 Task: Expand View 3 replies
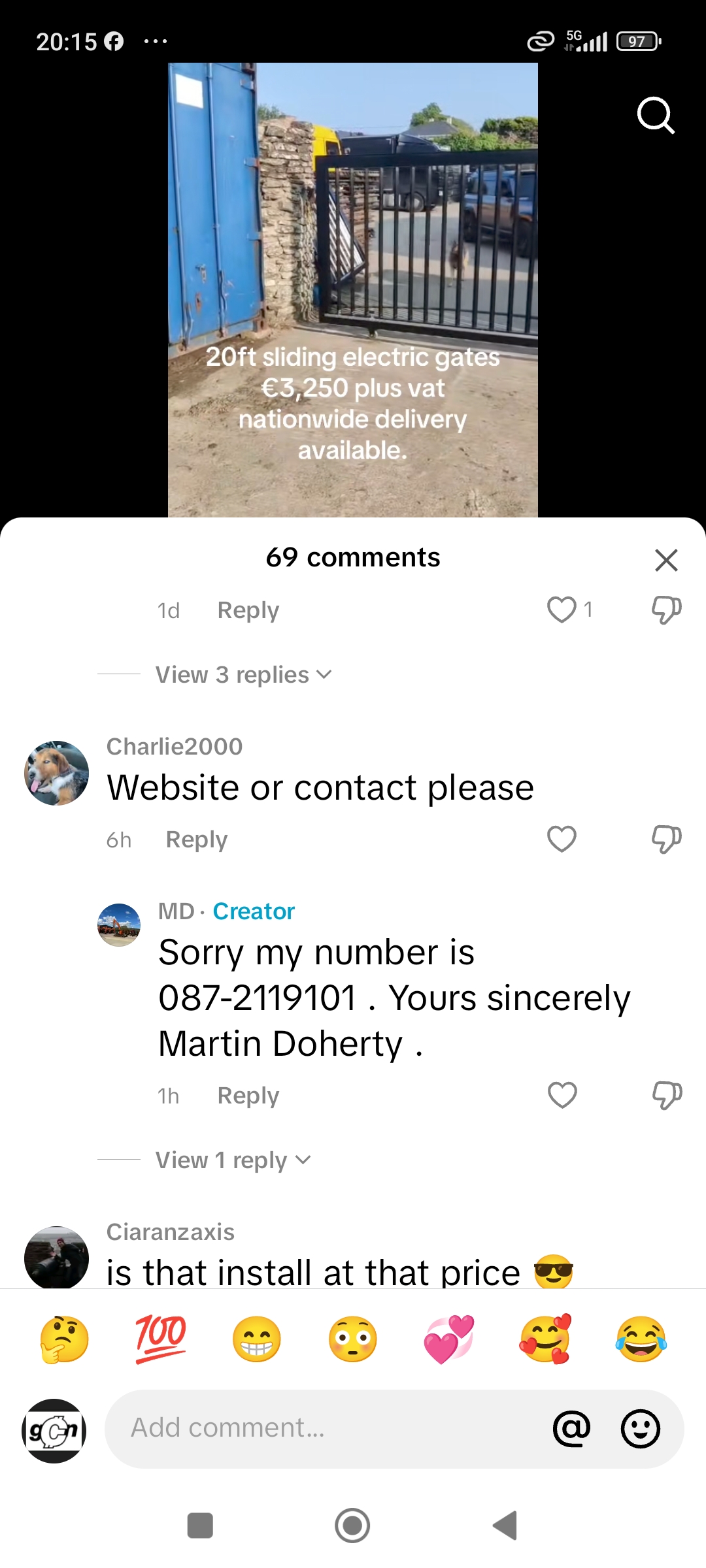click(244, 674)
